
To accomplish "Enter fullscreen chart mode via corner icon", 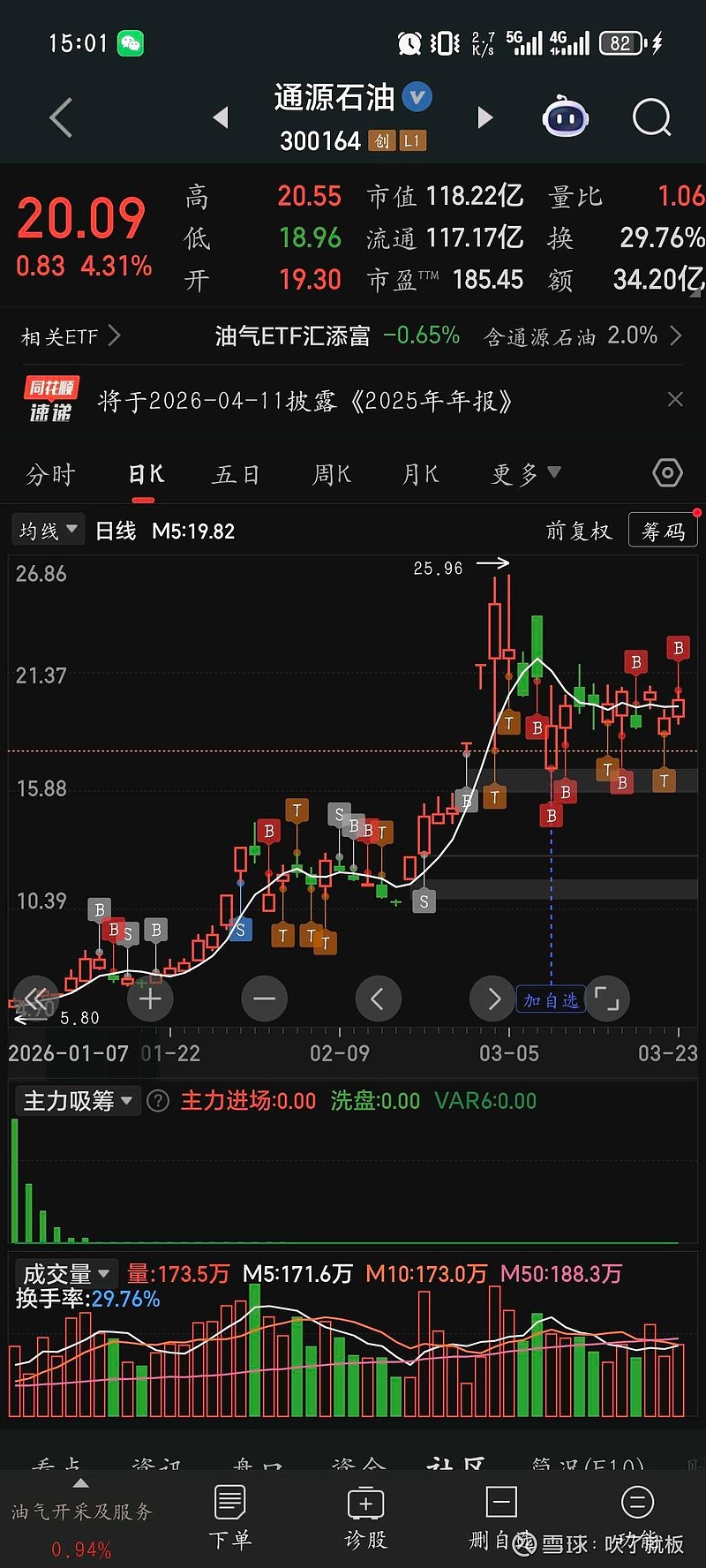I will (x=607, y=999).
